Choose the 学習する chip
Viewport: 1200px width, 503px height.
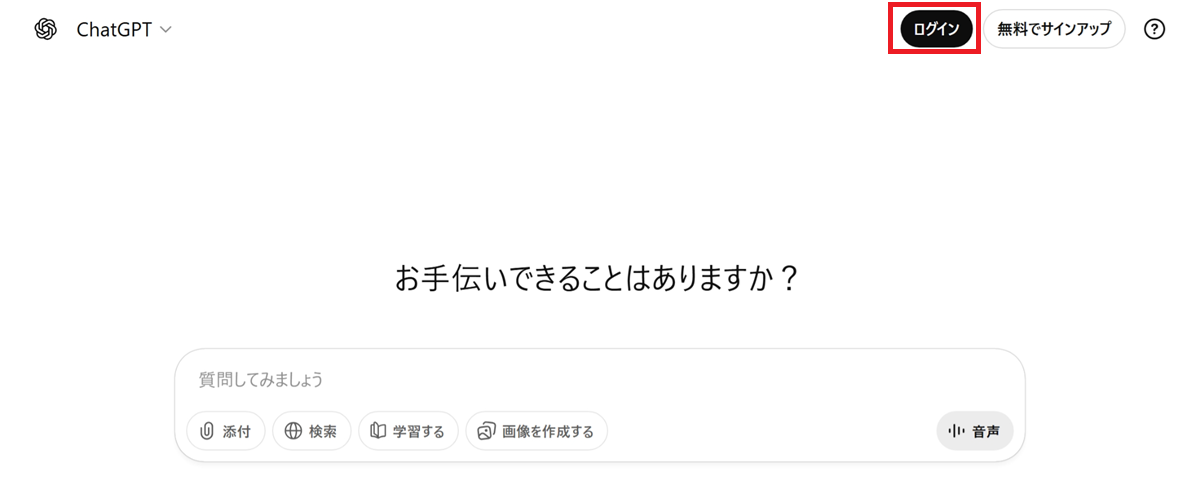click(408, 431)
